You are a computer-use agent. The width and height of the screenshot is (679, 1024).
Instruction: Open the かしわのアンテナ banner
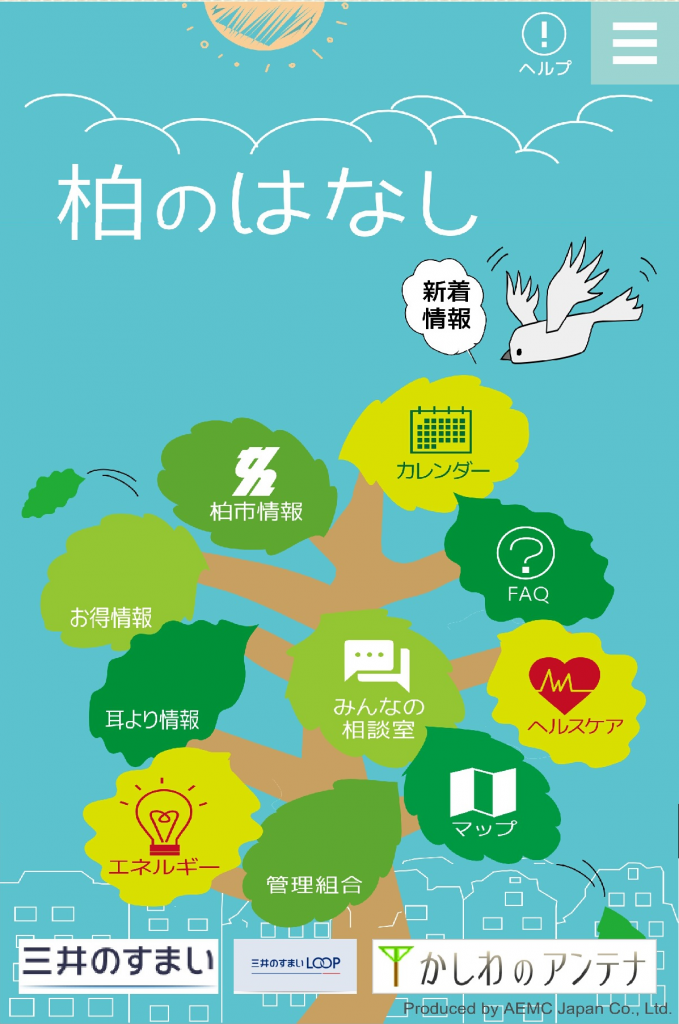(x=514, y=966)
